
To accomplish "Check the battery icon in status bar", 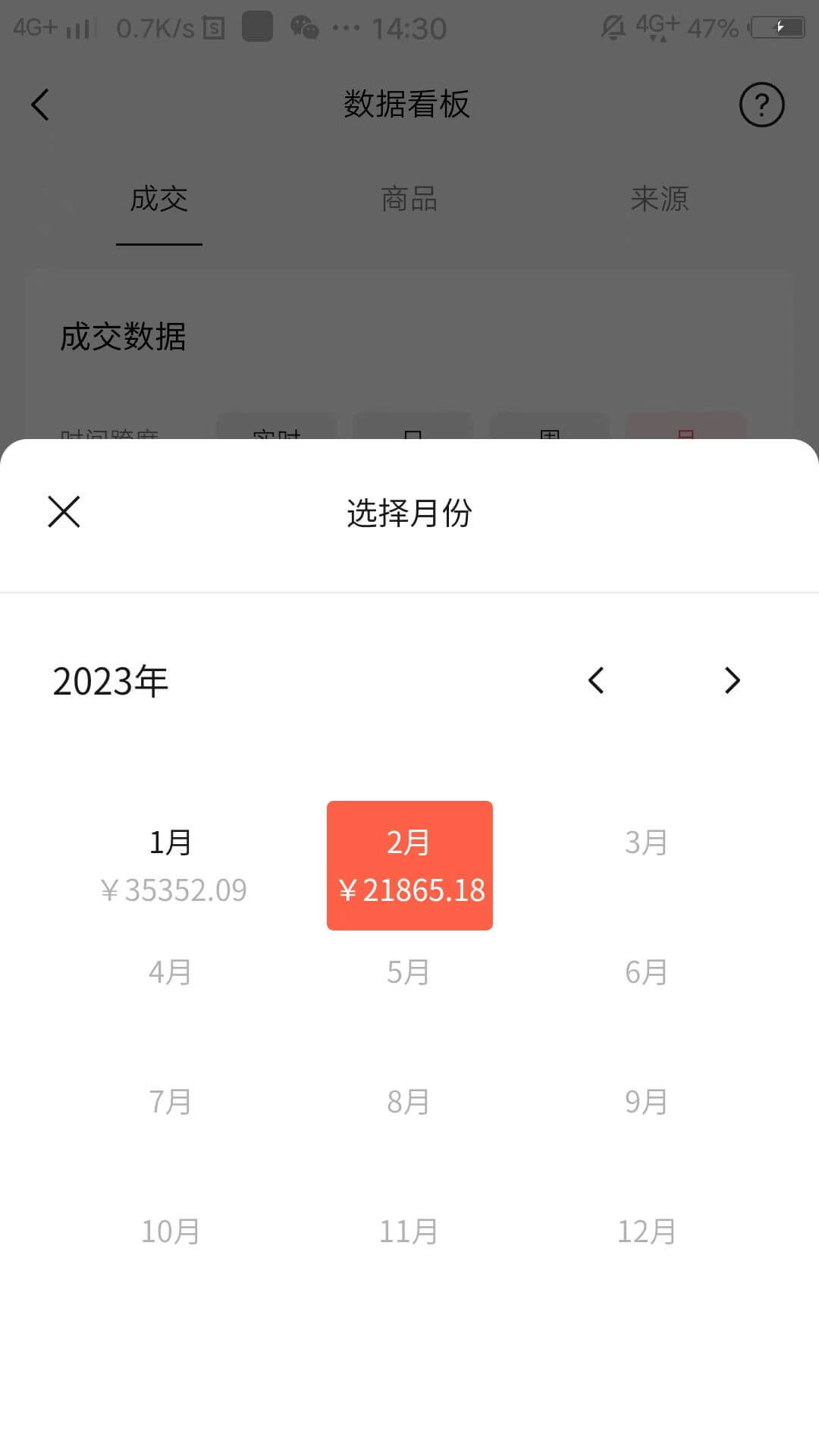I will click(777, 27).
